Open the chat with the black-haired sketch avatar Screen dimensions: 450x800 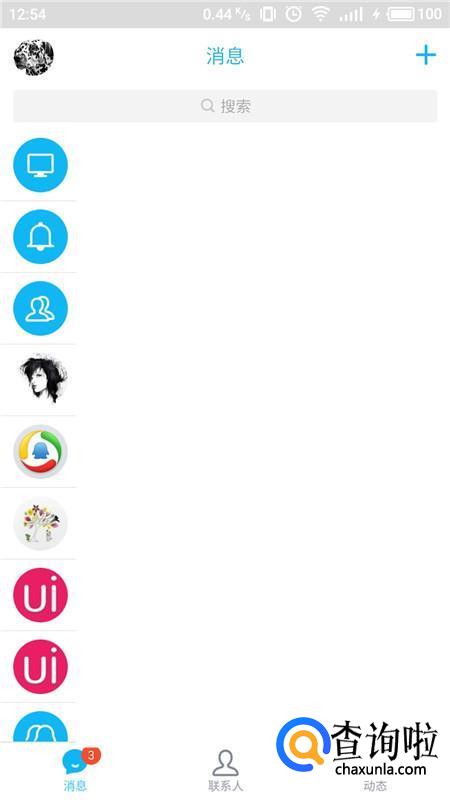pyautogui.click(x=225, y=380)
